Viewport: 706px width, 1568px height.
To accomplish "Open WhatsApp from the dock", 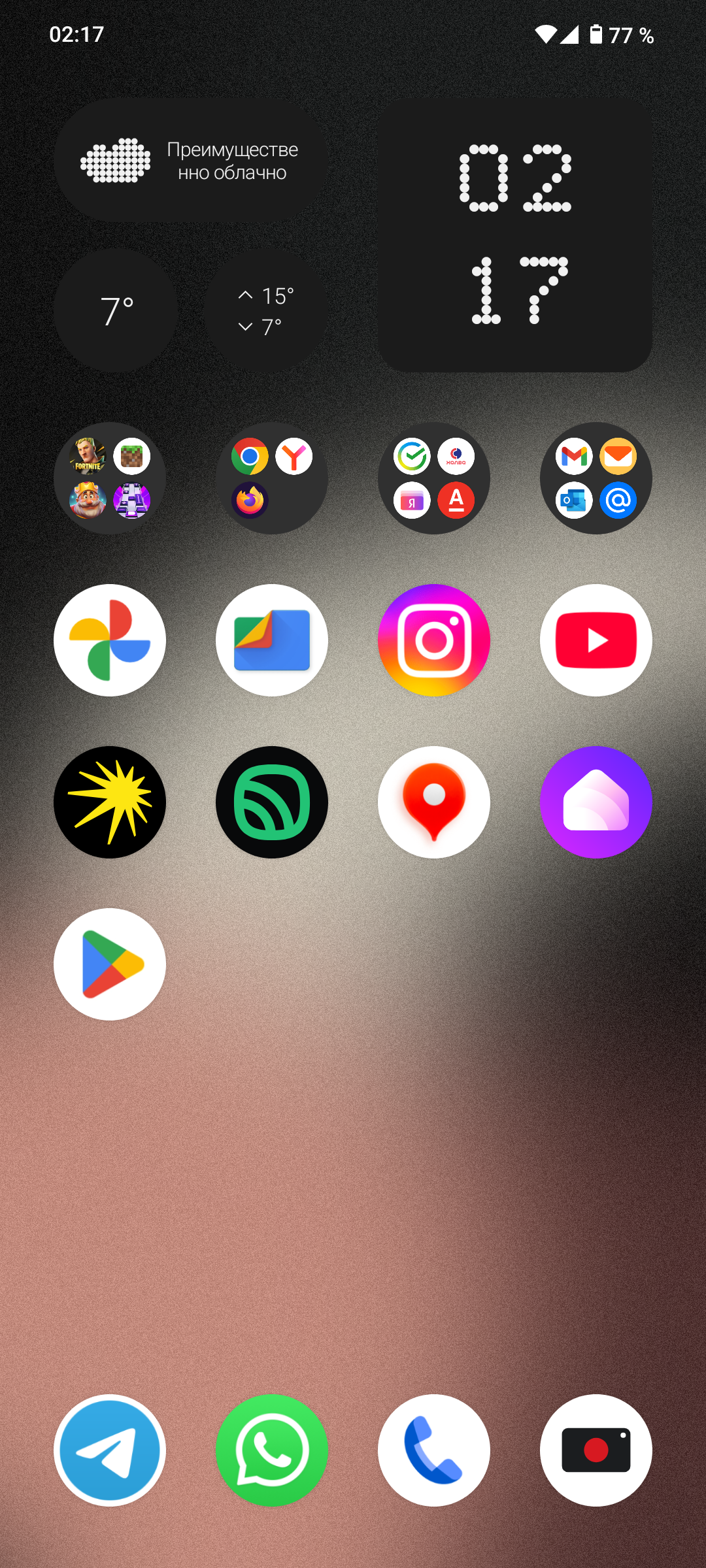I will click(x=272, y=1450).
